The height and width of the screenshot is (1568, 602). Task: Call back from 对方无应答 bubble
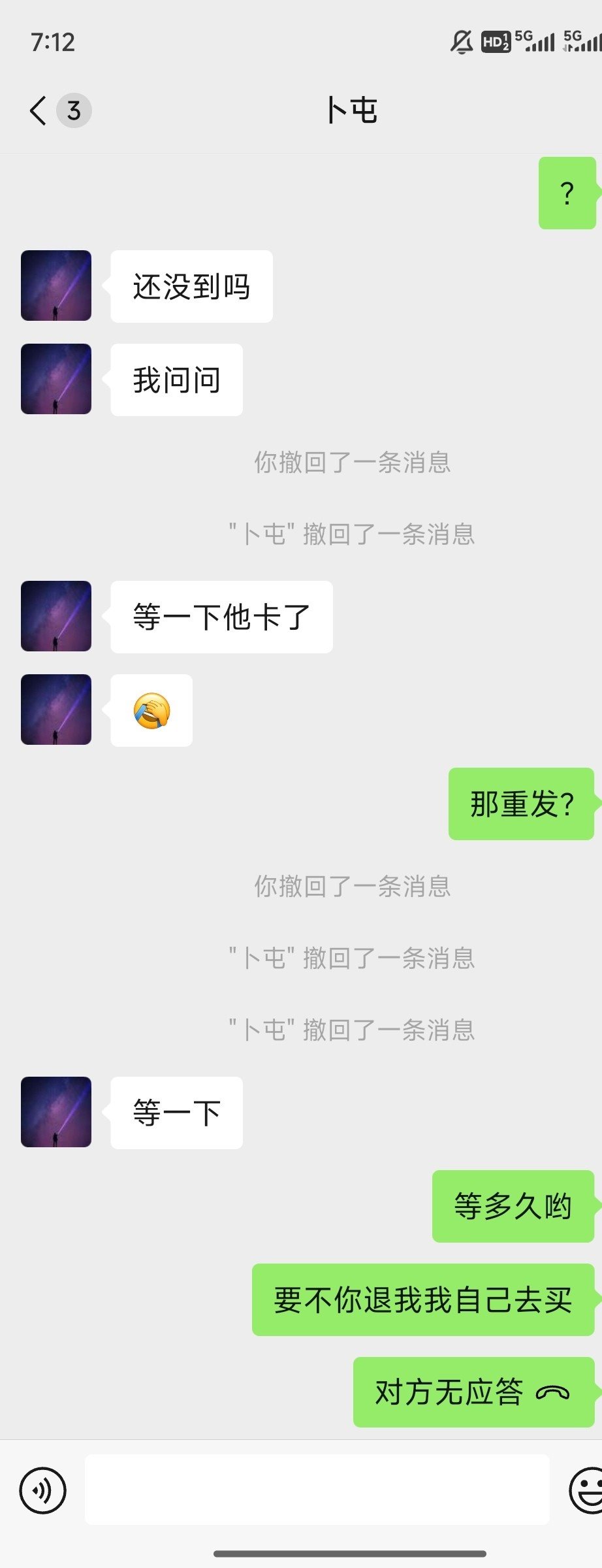coord(473,1392)
